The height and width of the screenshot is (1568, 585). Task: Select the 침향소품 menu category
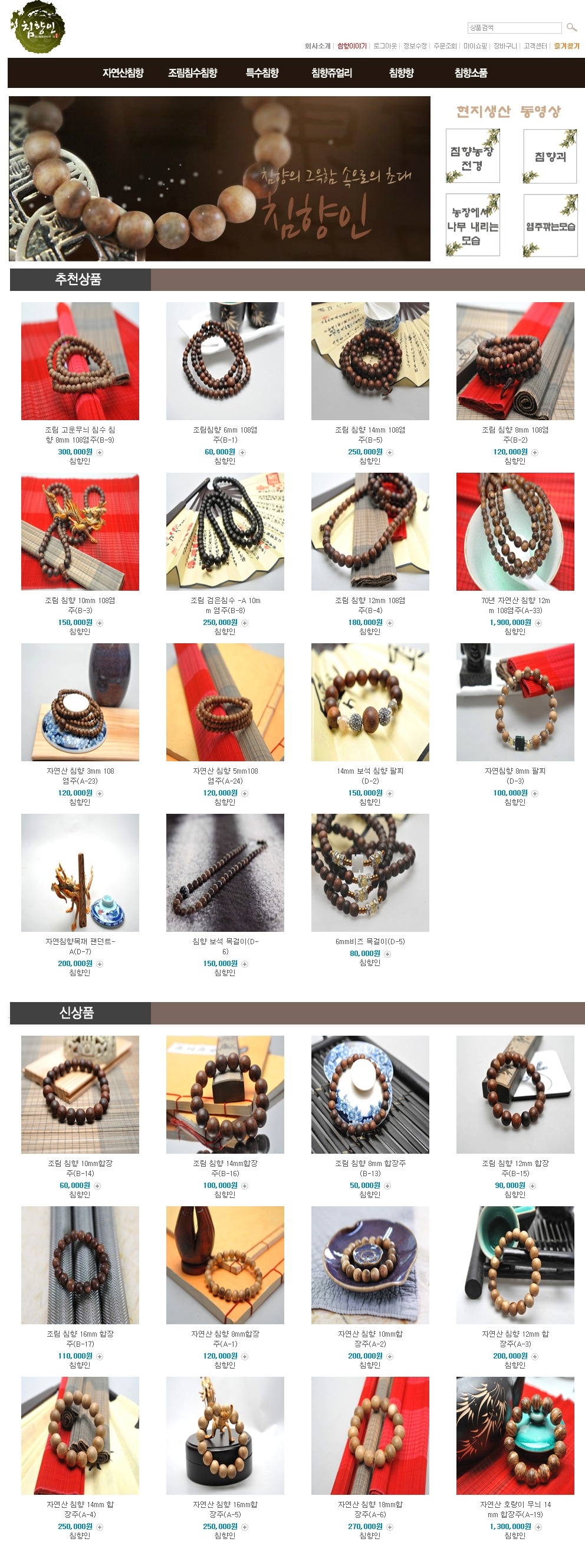pyautogui.click(x=471, y=73)
